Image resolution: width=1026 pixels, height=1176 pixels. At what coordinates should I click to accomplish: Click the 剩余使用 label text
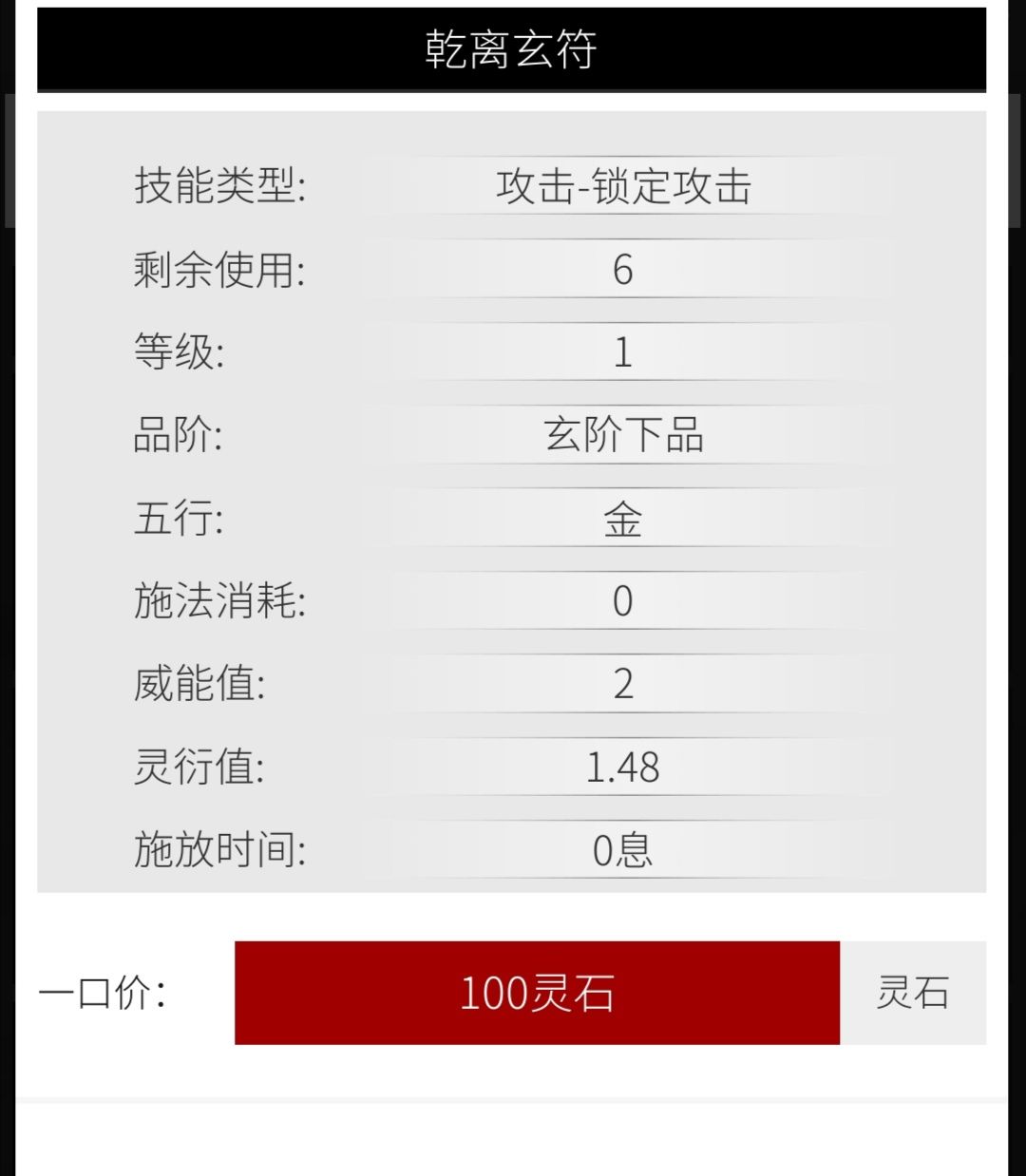[220, 269]
